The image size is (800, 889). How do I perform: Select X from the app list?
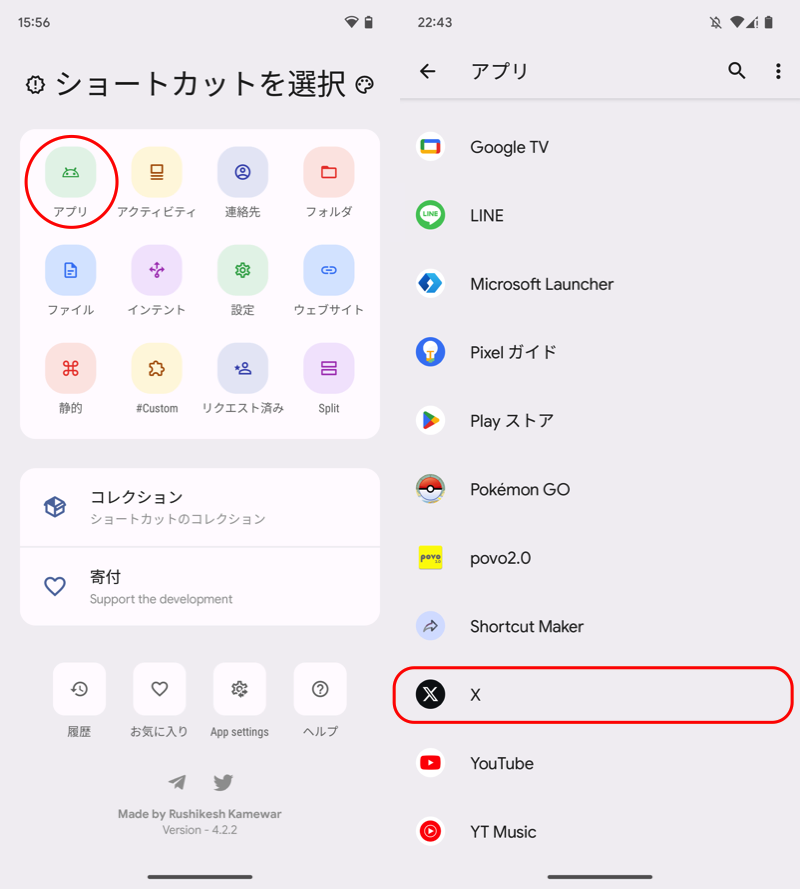click(592, 694)
